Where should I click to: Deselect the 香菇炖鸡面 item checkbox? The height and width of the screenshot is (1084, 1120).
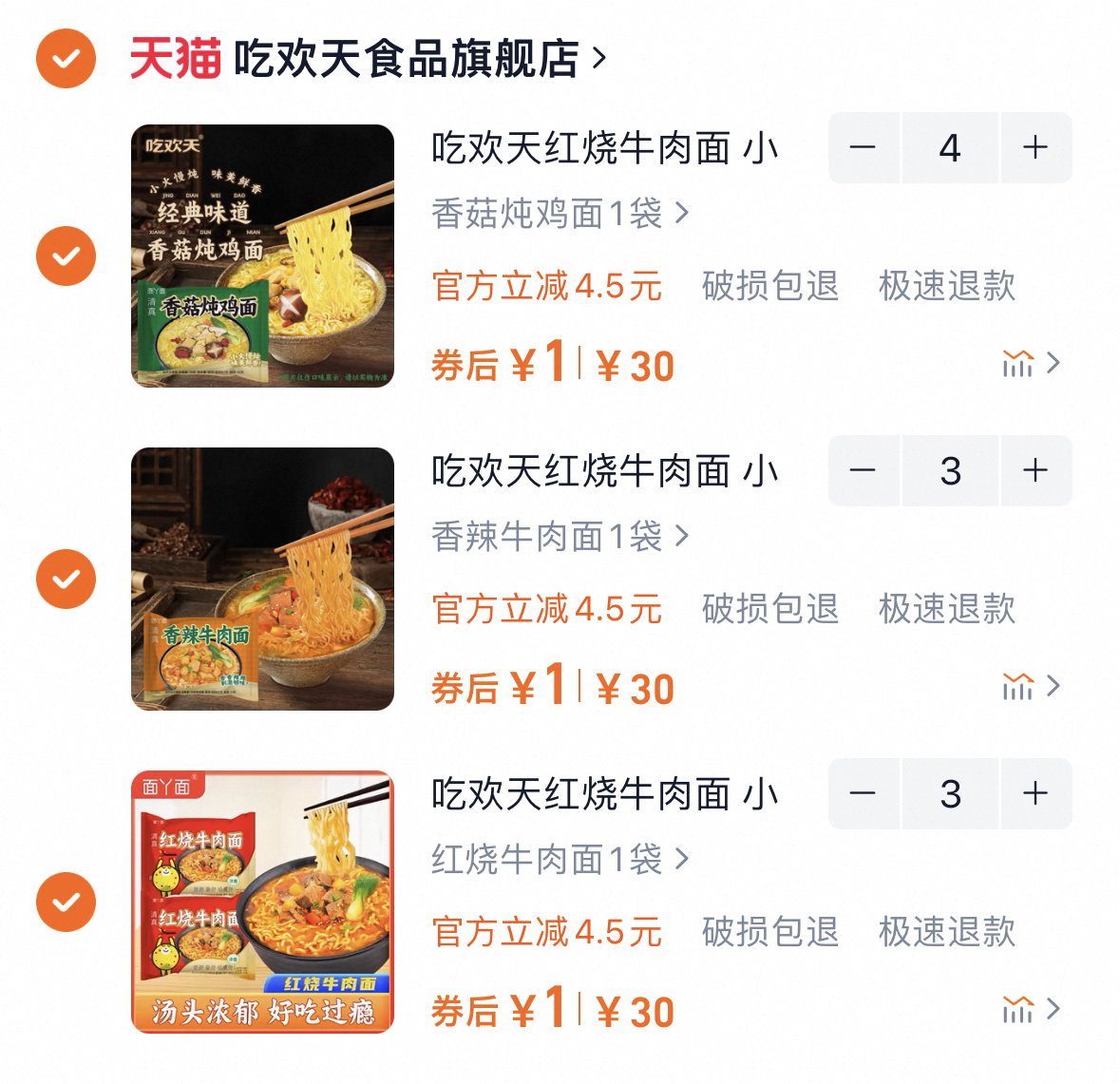(66, 256)
